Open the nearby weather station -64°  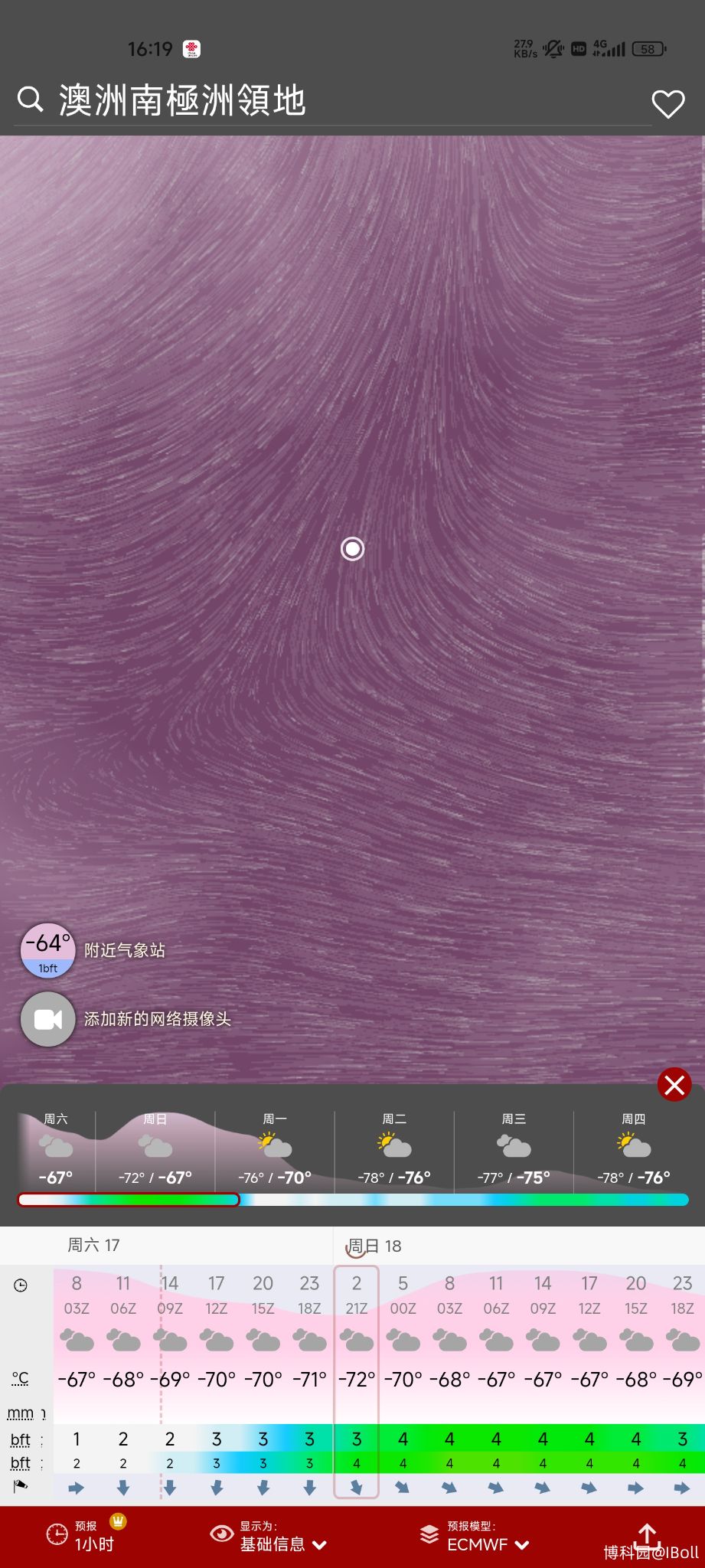tap(47, 951)
